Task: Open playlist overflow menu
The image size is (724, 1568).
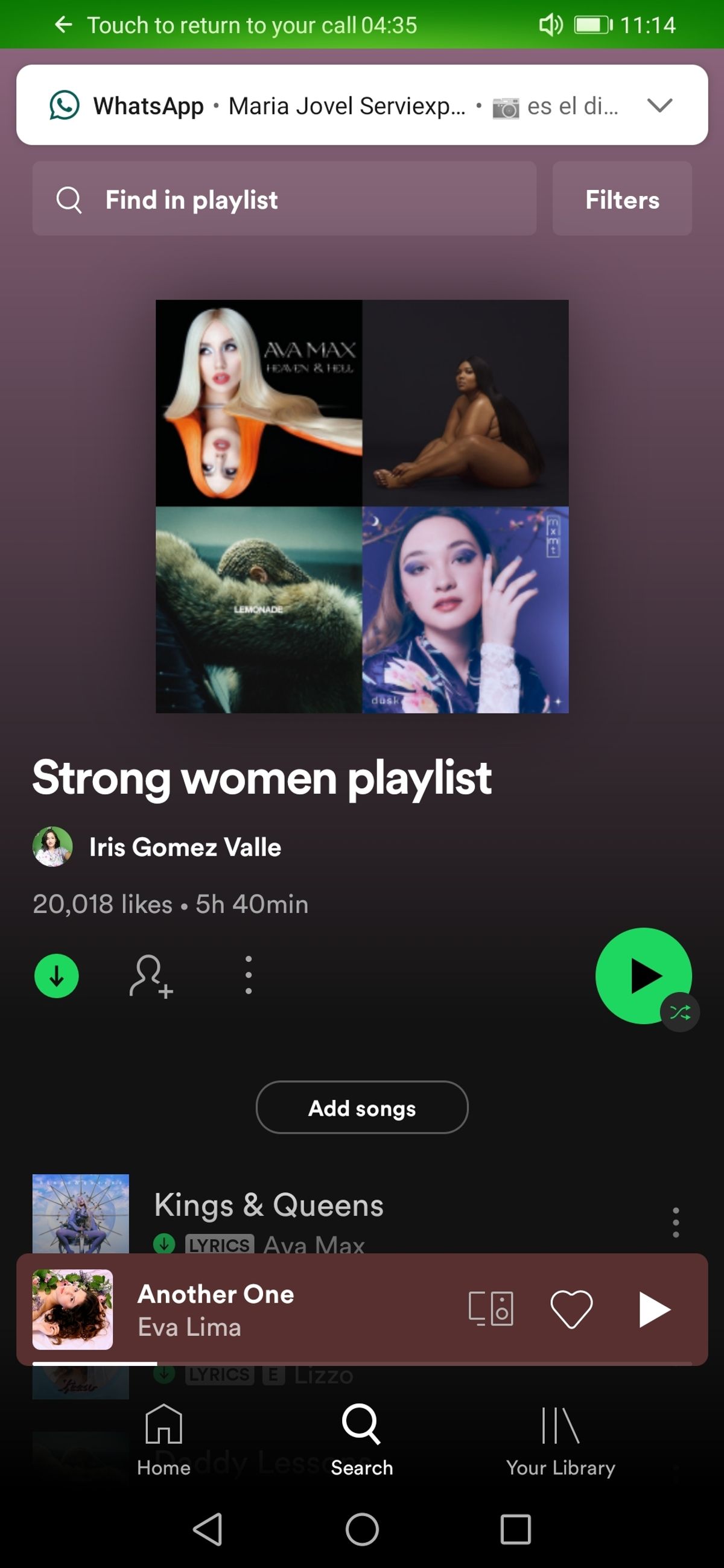Action: tap(249, 976)
